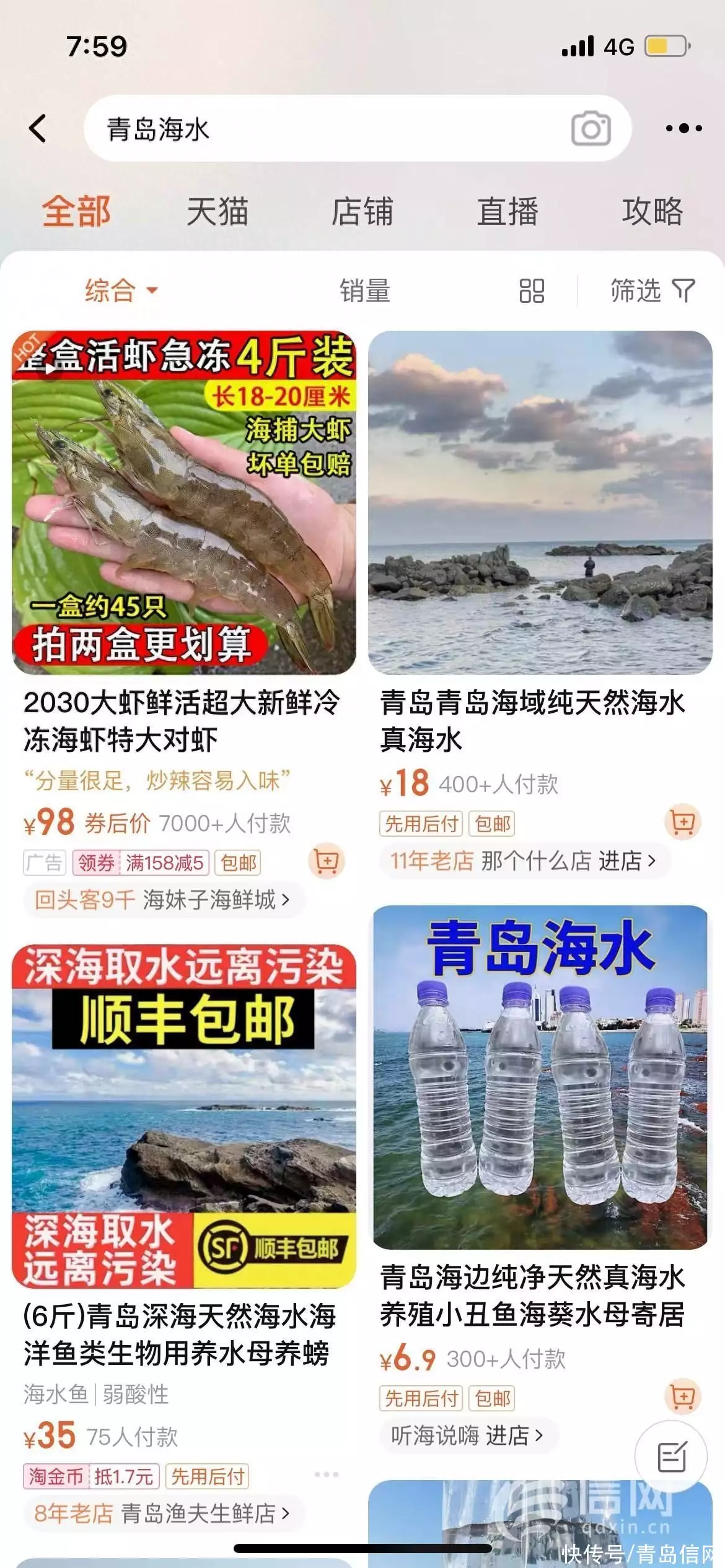The width and height of the screenshot is (725, 1568).
Task: Switch to the 天猫 tab
Action: (x=217, y=212)
